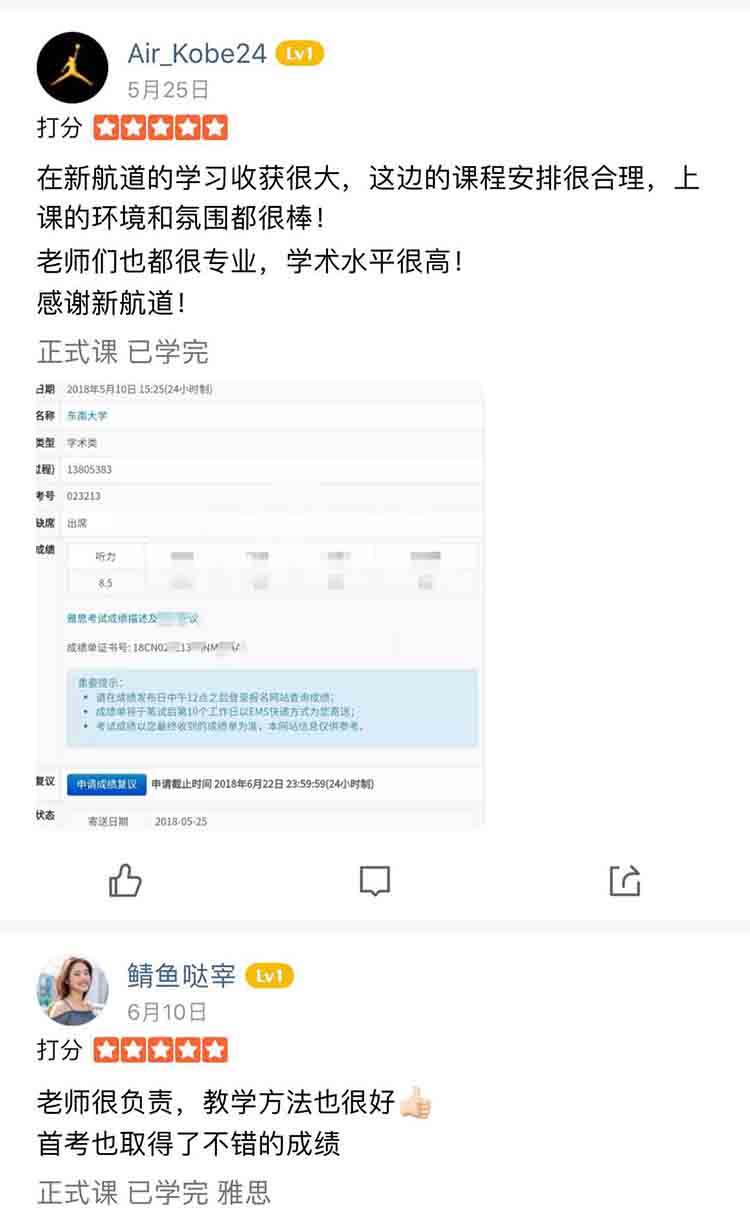Open the score report image in Air_Kobe24's review
Image resolution: width=750 pixels, height=1213 pixels.
260,603
